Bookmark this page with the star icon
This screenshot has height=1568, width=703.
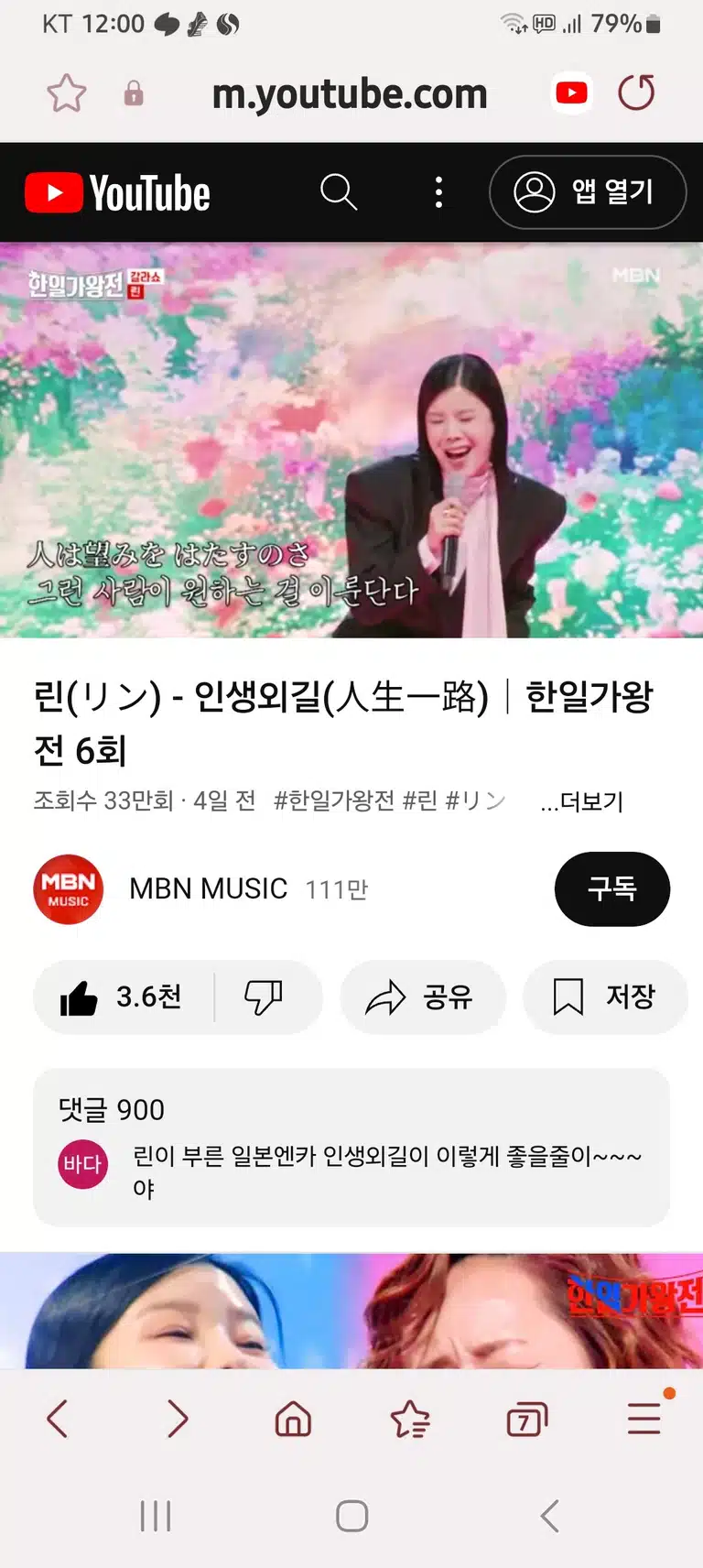pyautogui.click(x=66, y=93)
